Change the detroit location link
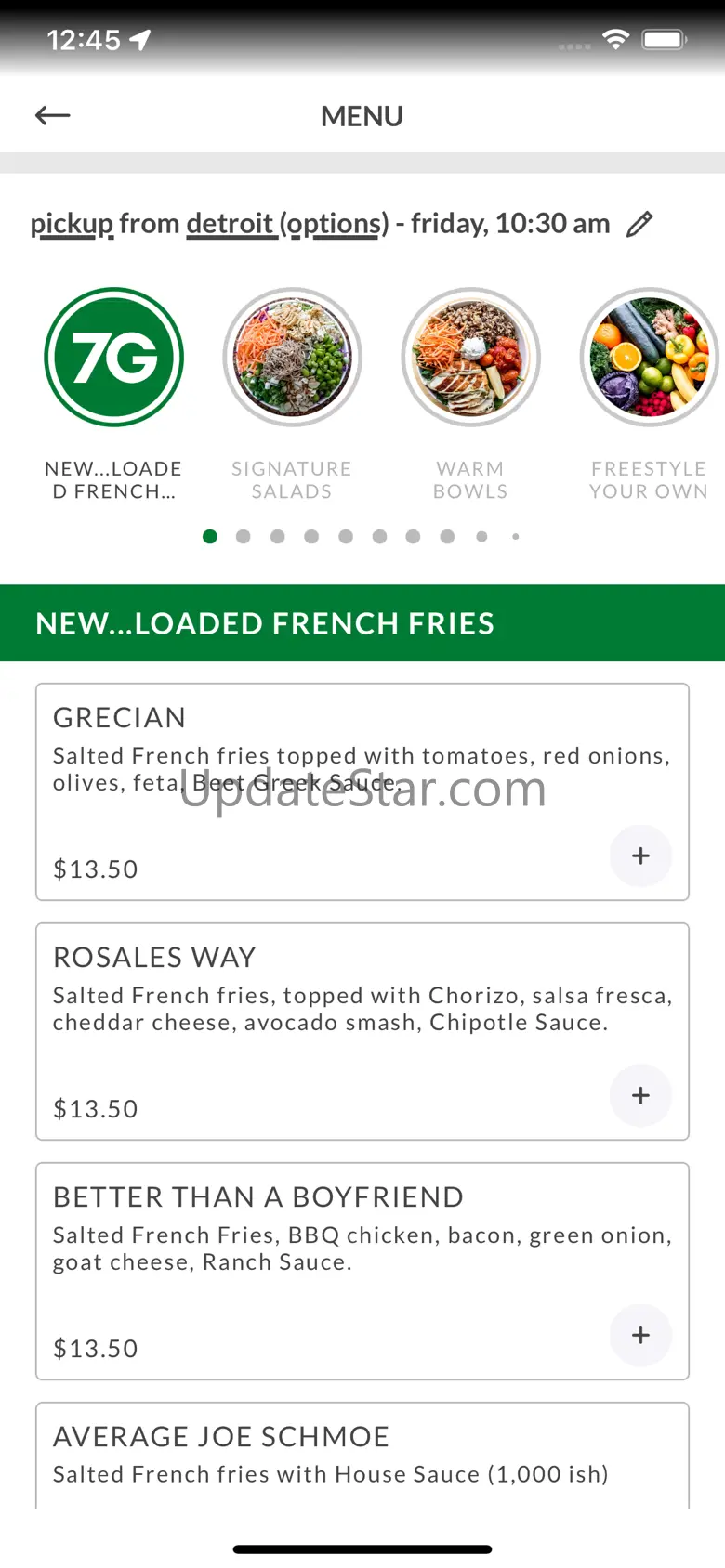 point(230,224)
